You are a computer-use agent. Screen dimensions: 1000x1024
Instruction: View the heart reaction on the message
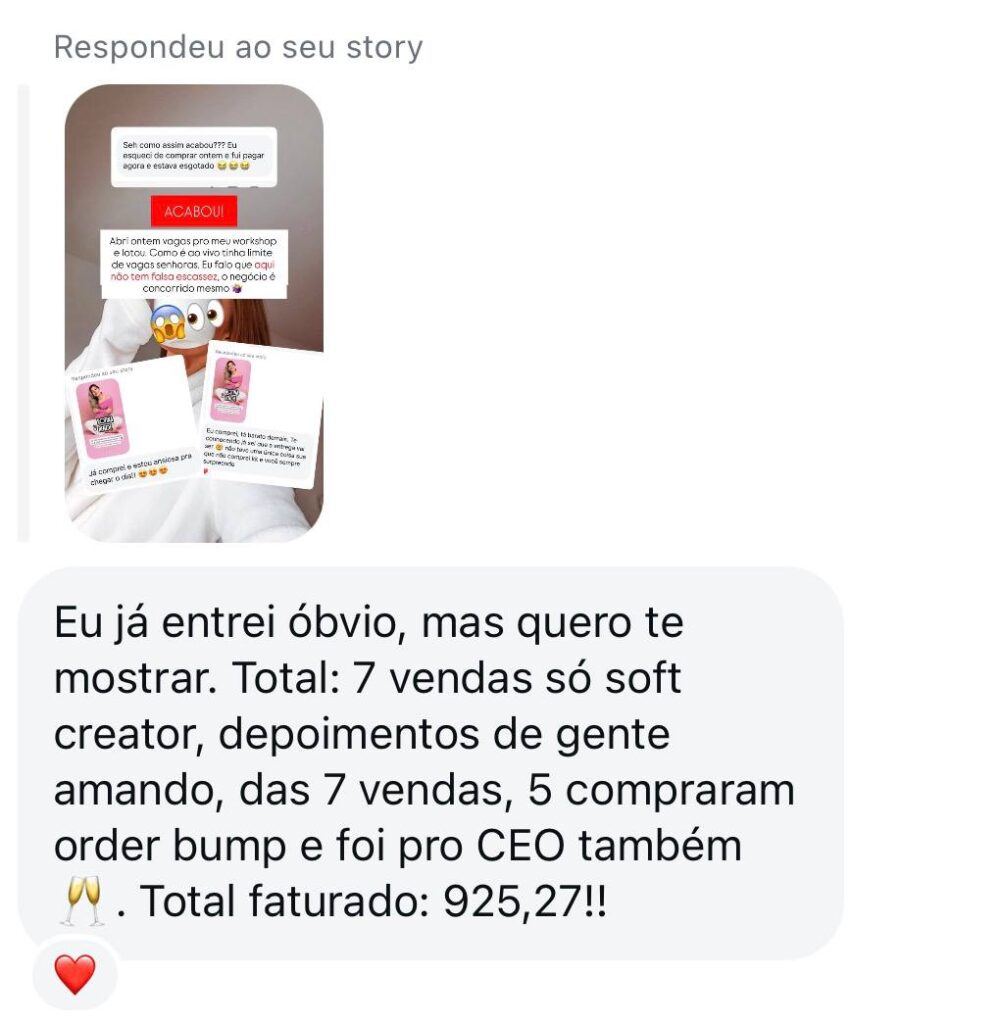[x=75, y=973]
